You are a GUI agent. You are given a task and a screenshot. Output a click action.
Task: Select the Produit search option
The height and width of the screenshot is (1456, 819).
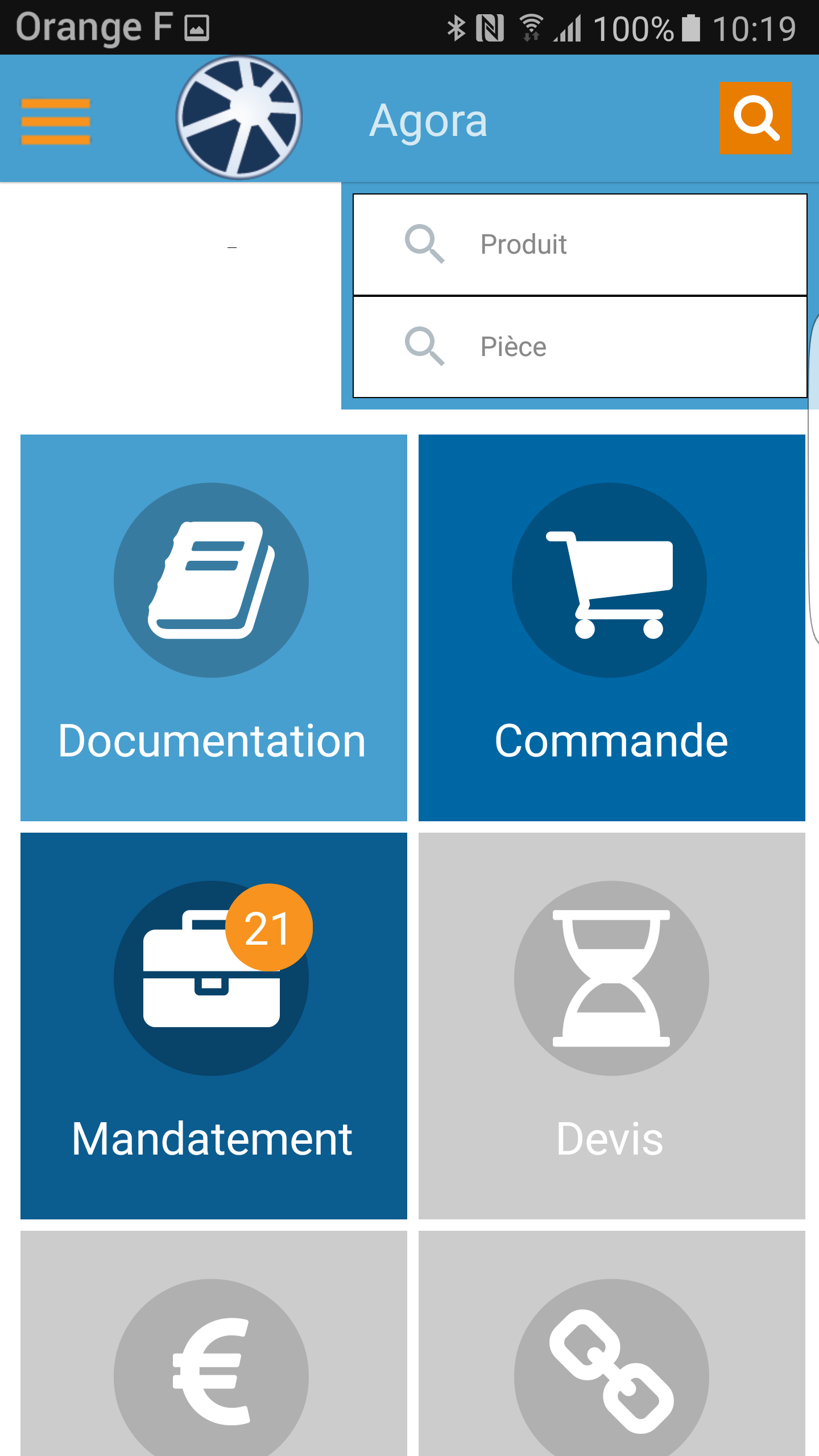(x=580, y=245)
